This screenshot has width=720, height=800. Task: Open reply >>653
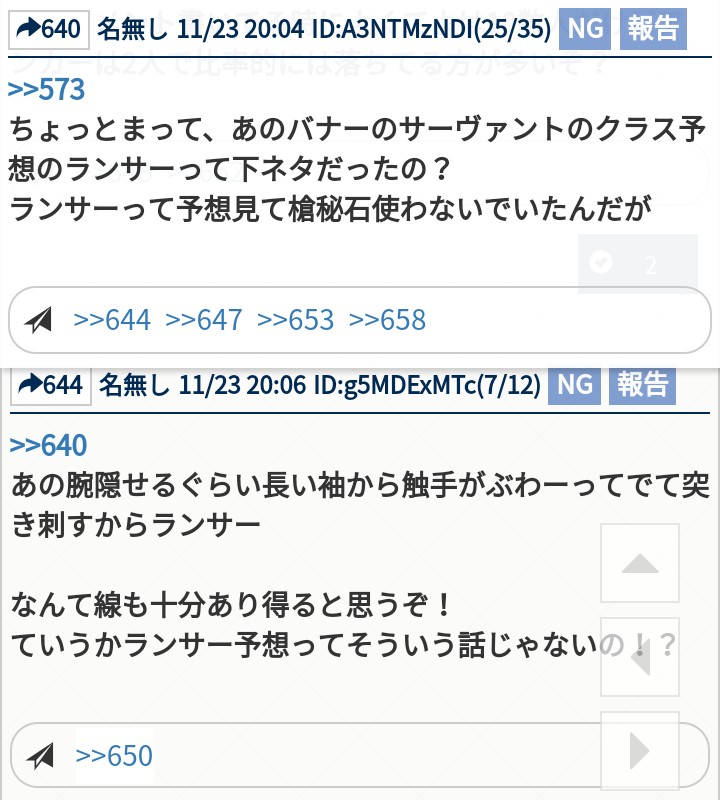coord(295,320)
